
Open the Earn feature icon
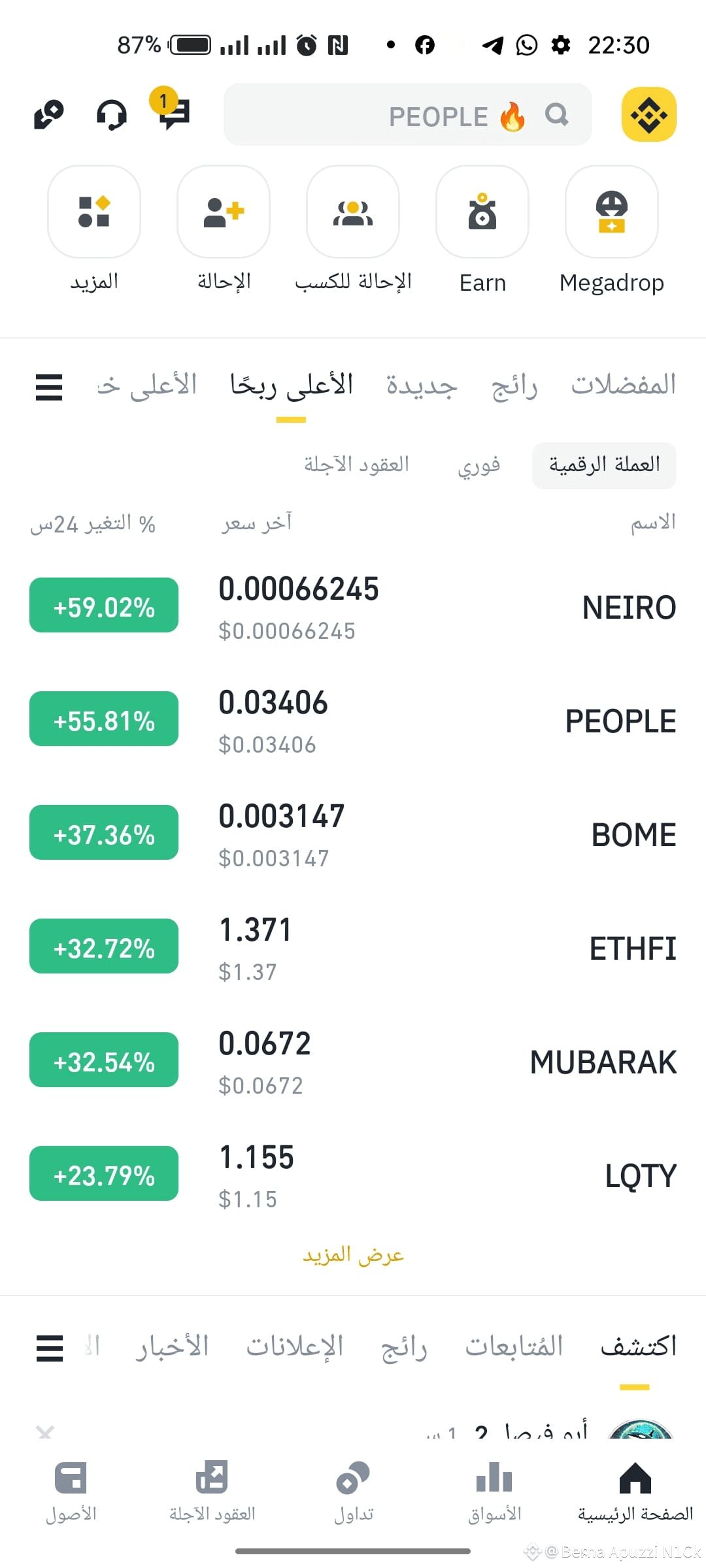pyautogui.click(x=482, y=212)
